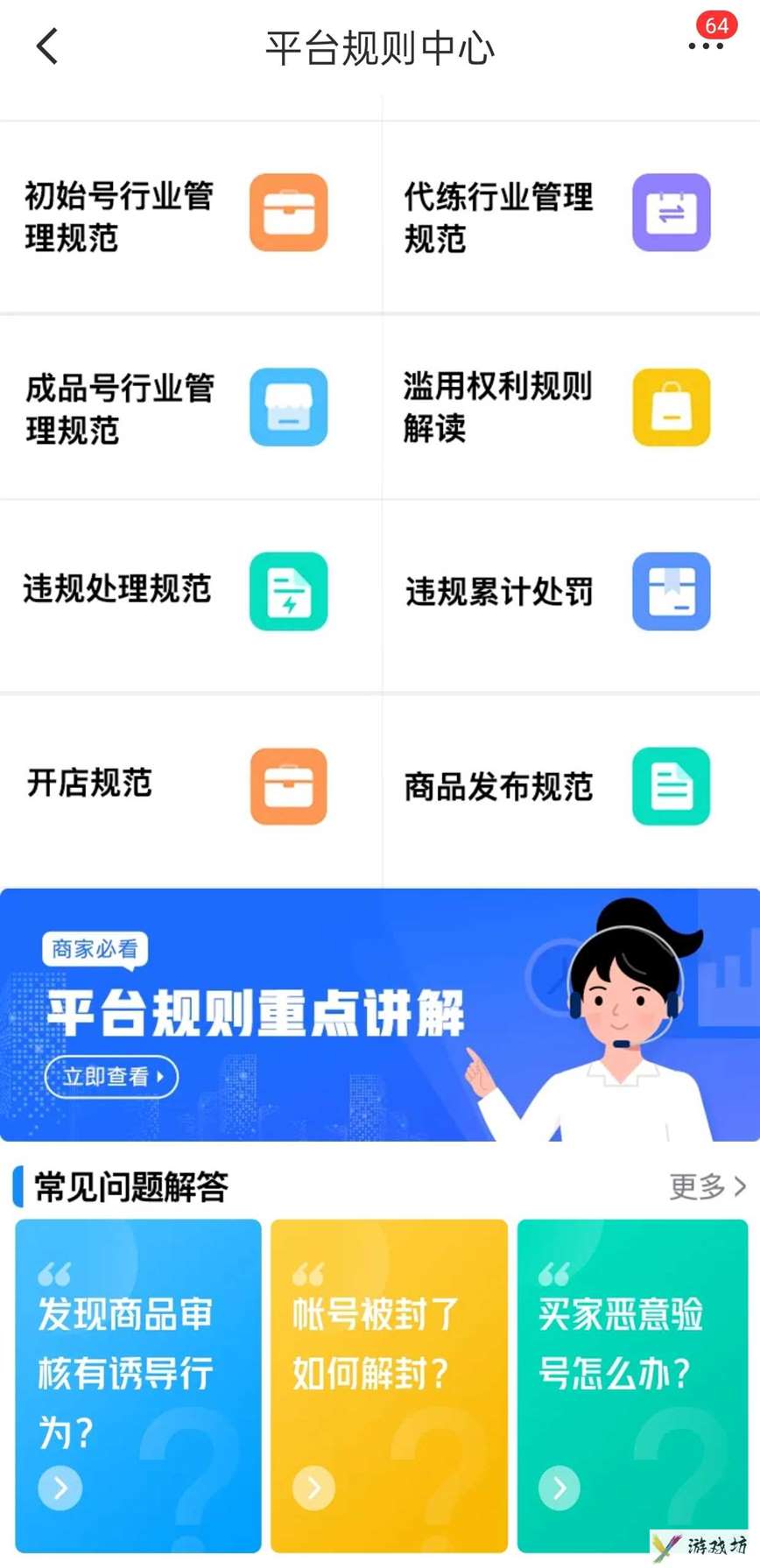Image resolution: width=760 pixels, height=1568 pixels.
Task: Open the three-dot overflow menu
Action: click(705, 46)
